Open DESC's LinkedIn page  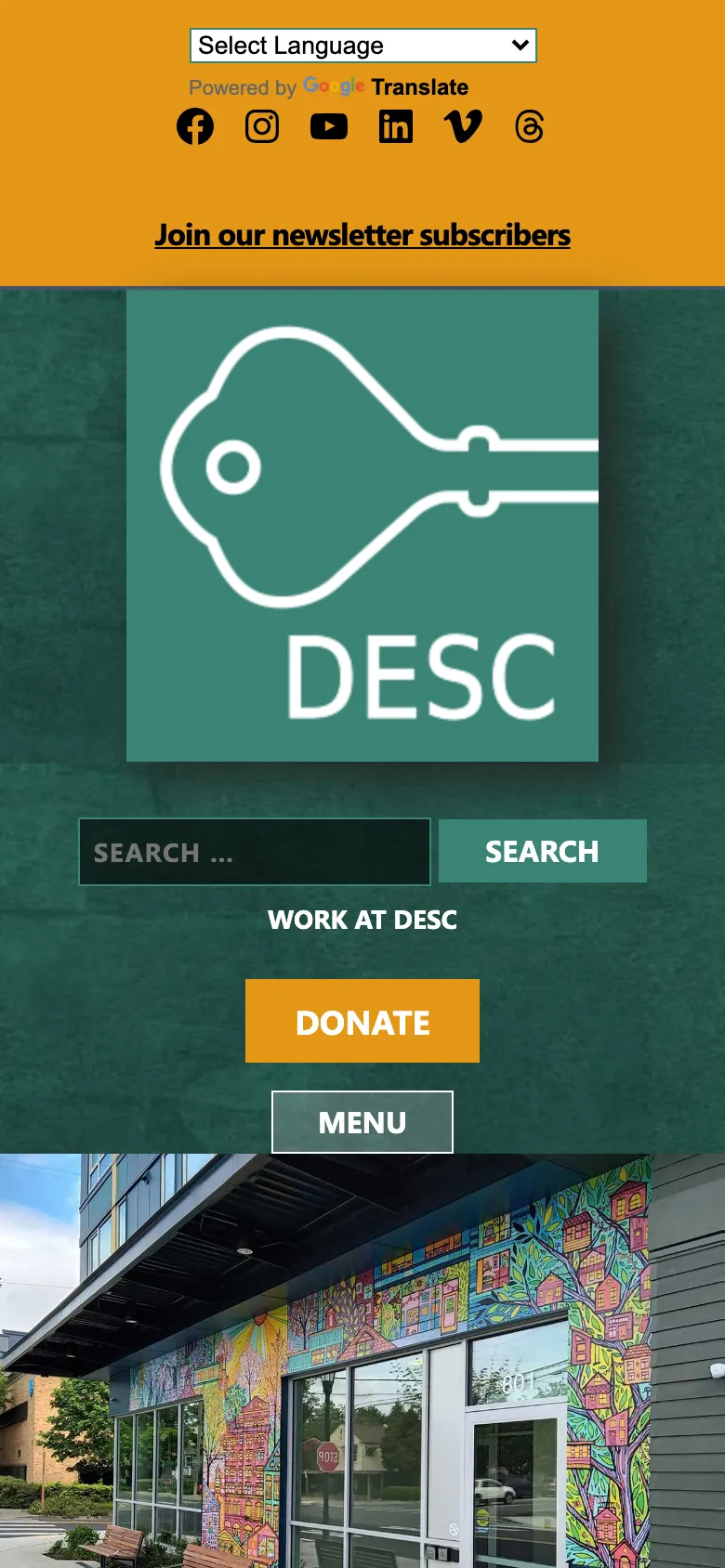pyautogui.click(x=396, y=126)
